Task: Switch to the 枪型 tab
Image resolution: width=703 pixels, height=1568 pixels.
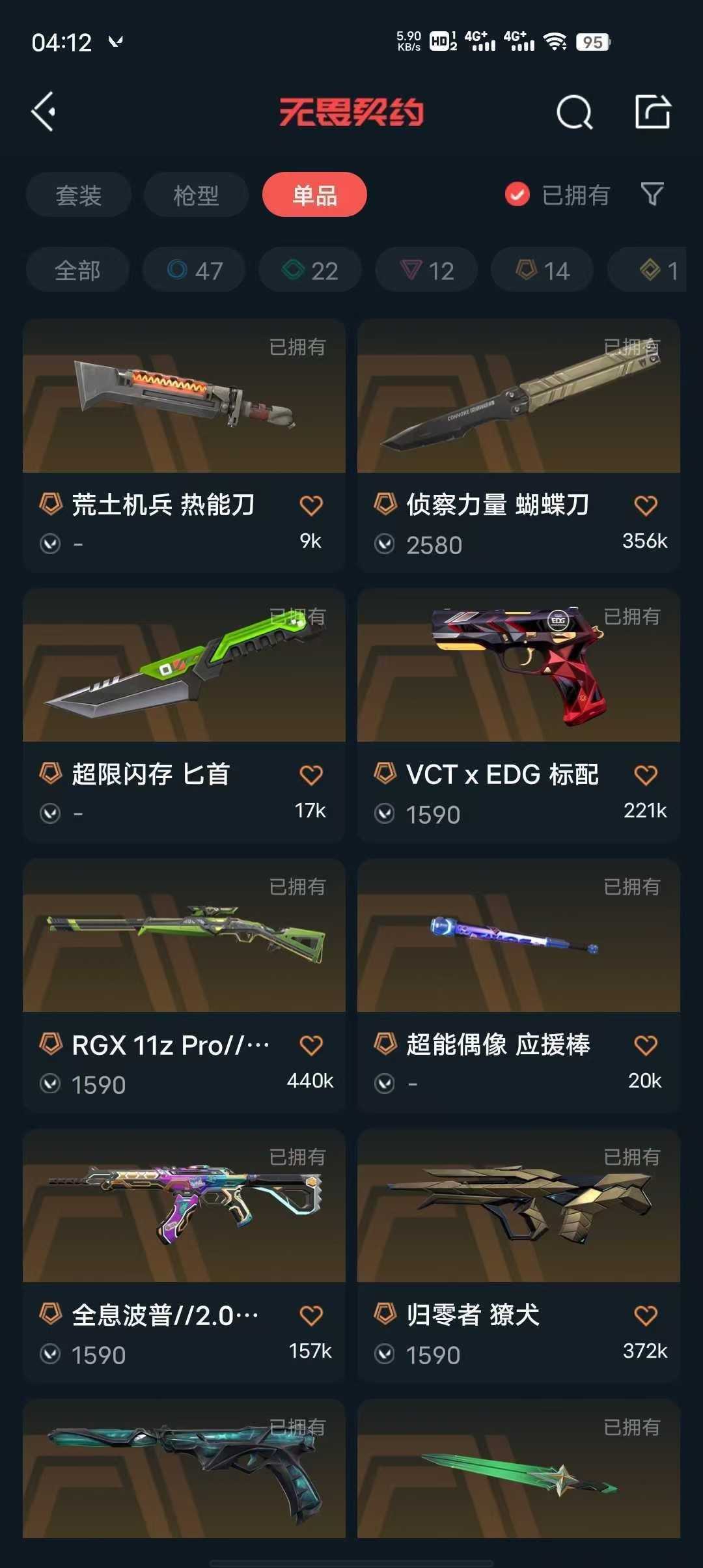Action: click(x=196, y=195)
